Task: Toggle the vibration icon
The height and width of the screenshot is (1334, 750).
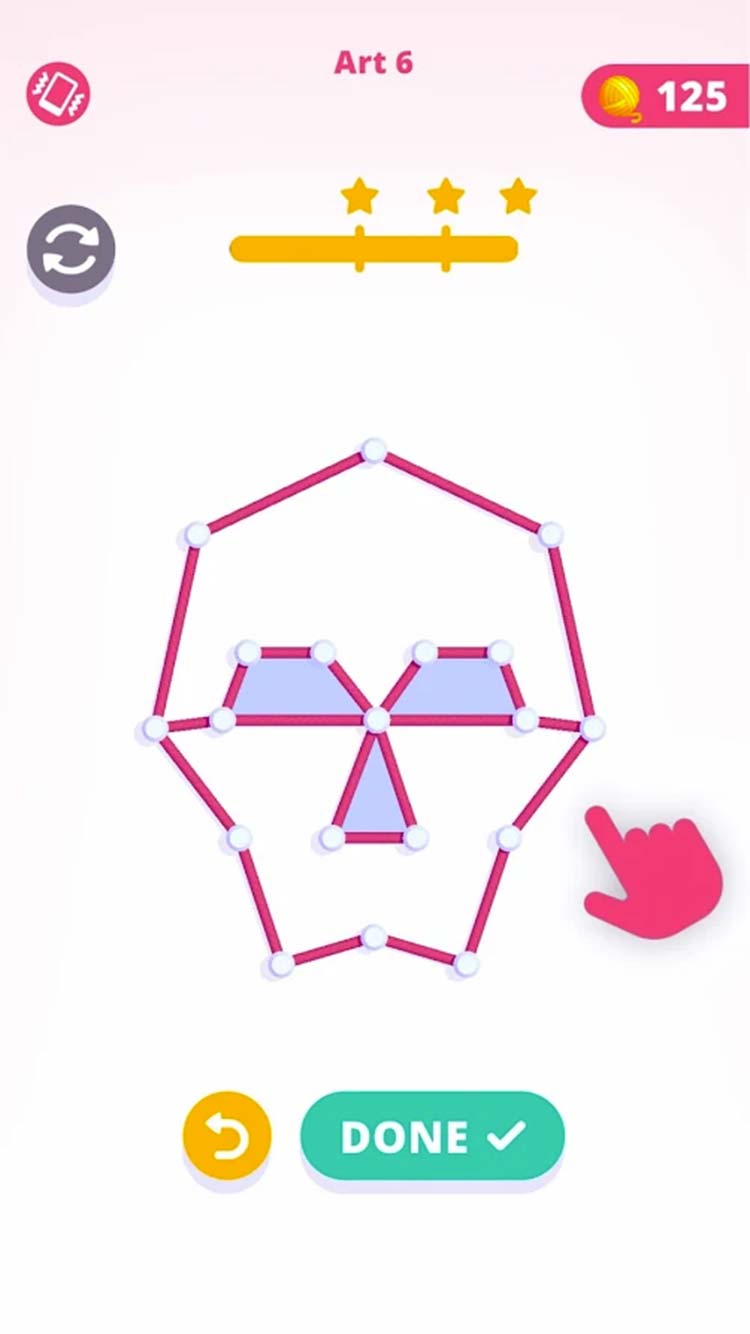Action: pos(58,94)
